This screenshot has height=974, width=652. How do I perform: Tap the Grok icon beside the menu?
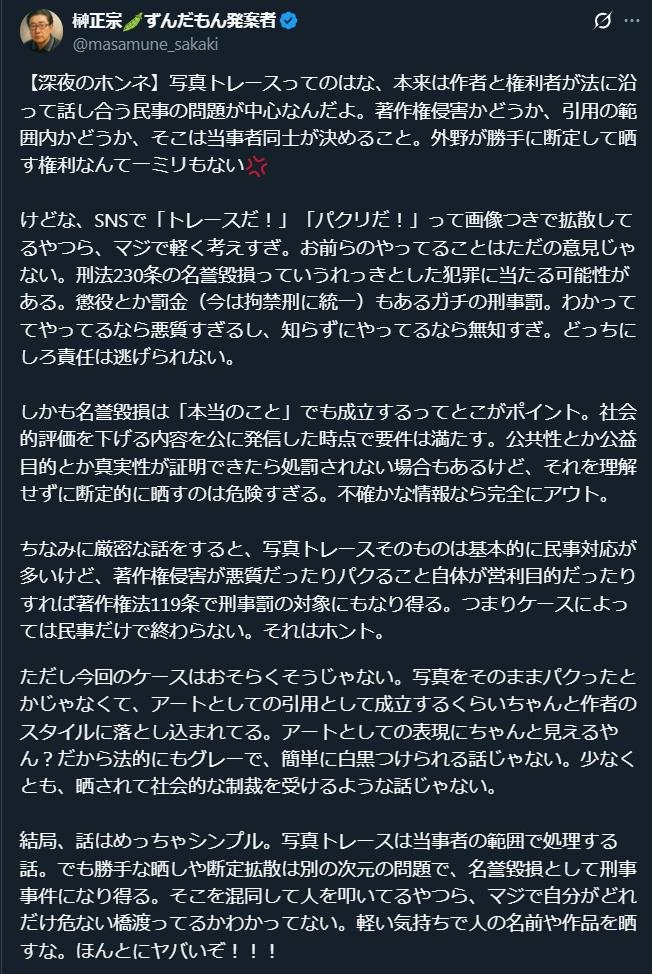click(x=602, y=21)
